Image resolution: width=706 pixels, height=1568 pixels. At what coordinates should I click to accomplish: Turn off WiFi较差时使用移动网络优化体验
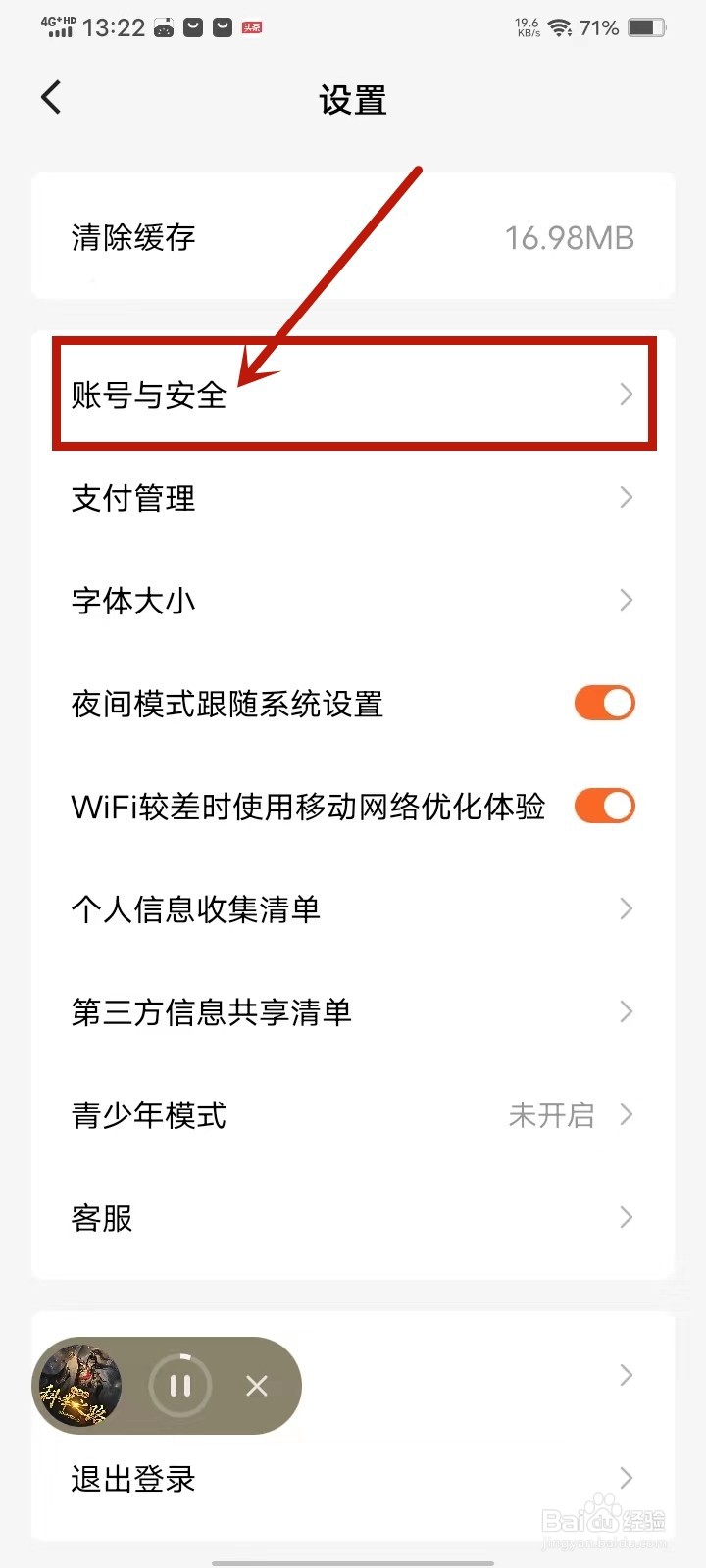pos(603,806)
